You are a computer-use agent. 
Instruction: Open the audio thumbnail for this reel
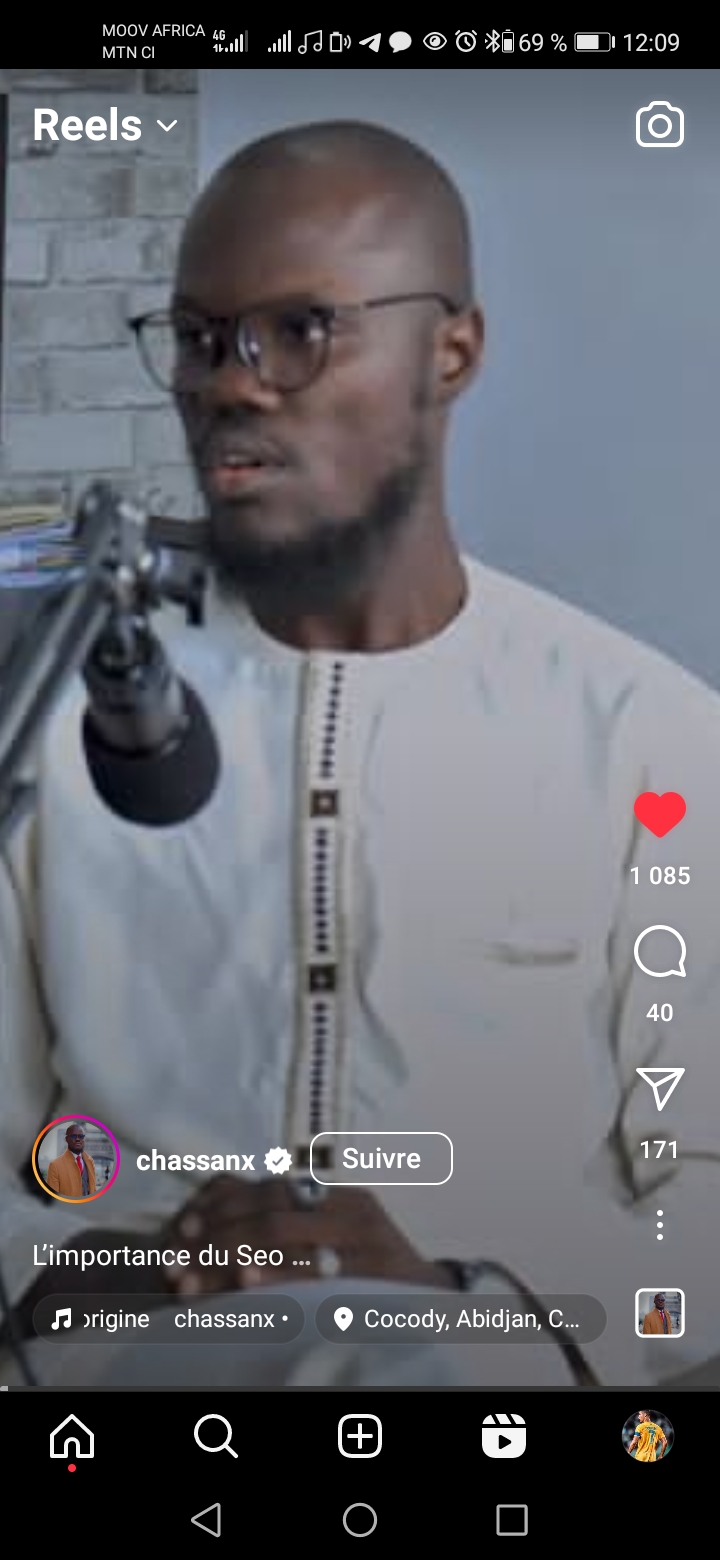[x=660, y=1313]
